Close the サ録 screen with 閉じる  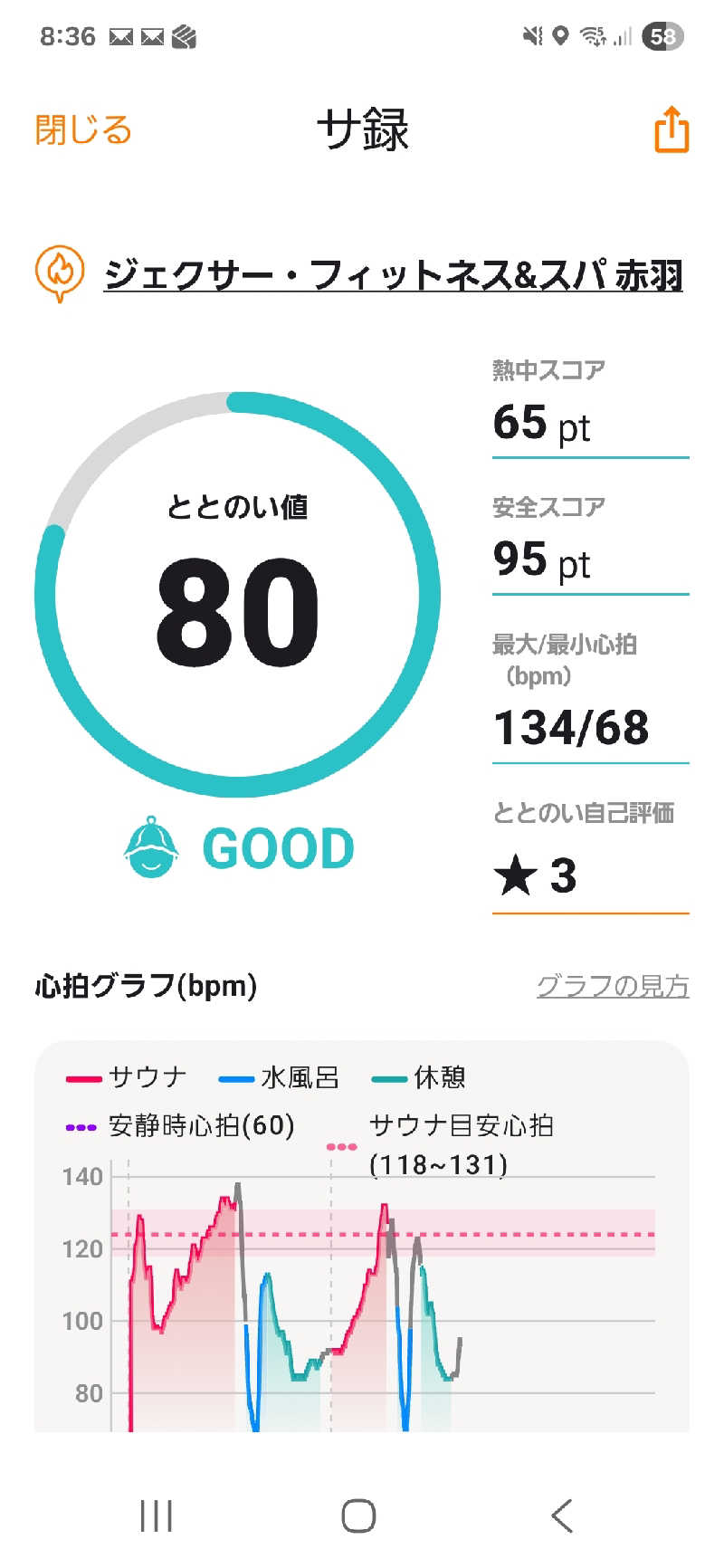(83, 130)
